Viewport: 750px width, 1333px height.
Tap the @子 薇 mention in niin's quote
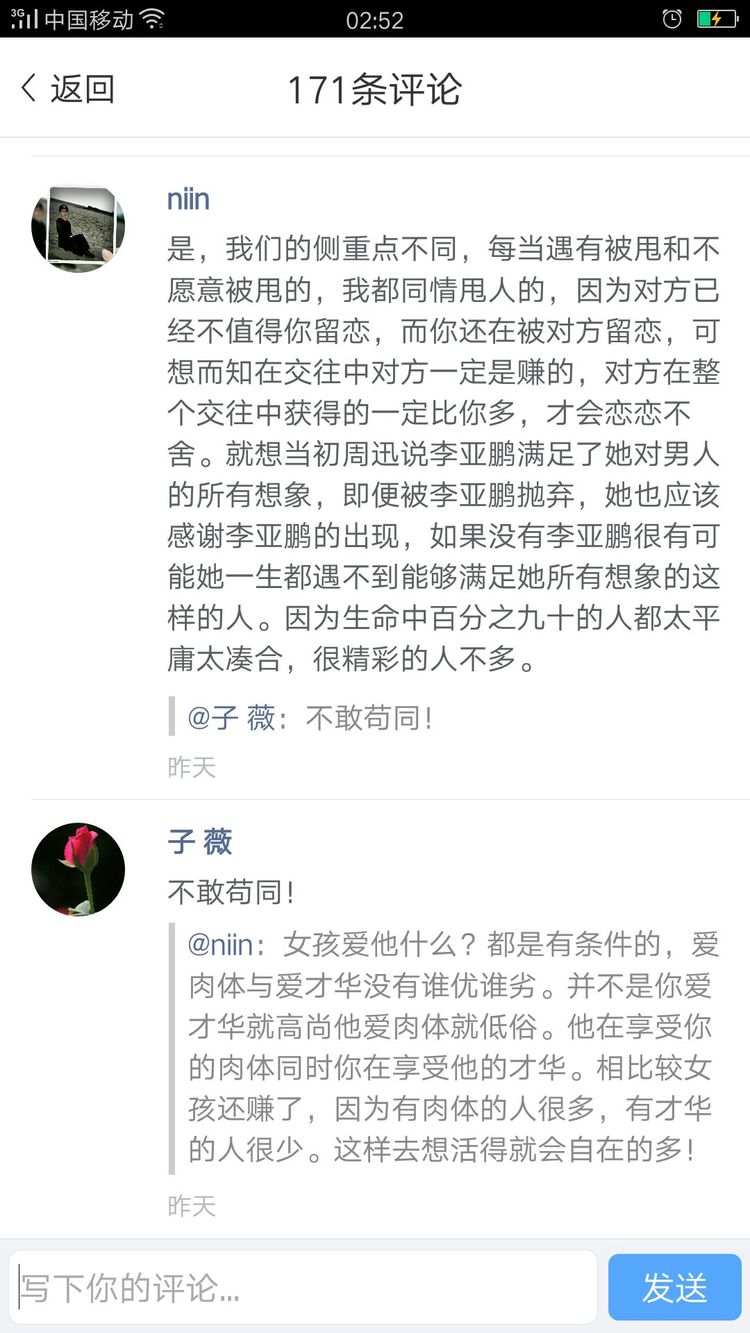pos(231,717)
